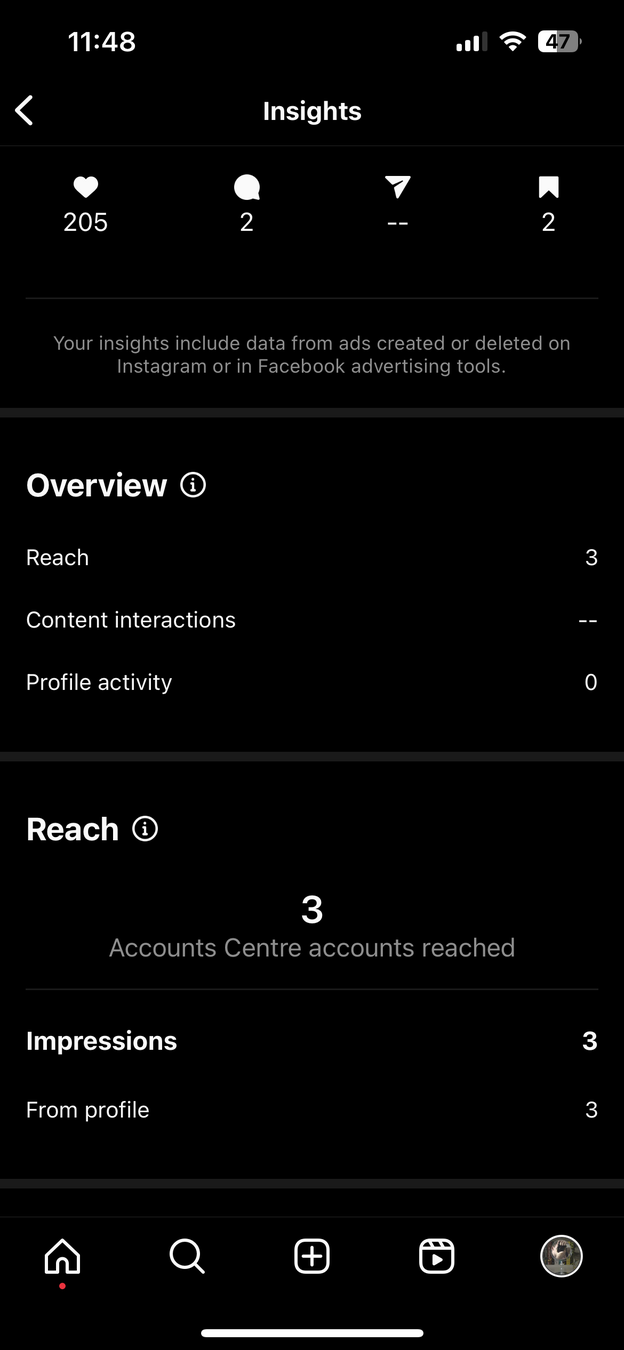Switch to the Home tab

click(x=62, y=1256)
